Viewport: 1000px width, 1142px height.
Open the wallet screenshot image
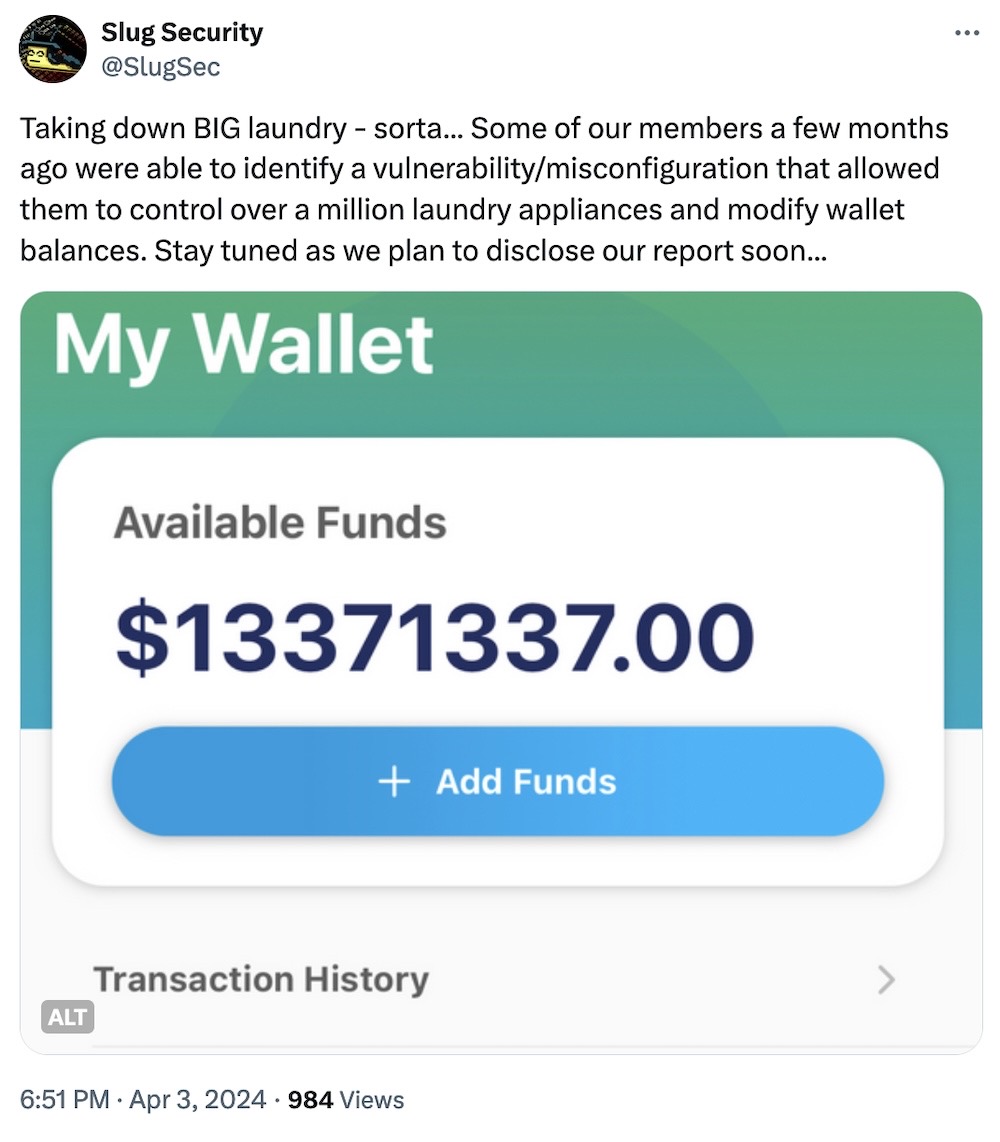500,670
